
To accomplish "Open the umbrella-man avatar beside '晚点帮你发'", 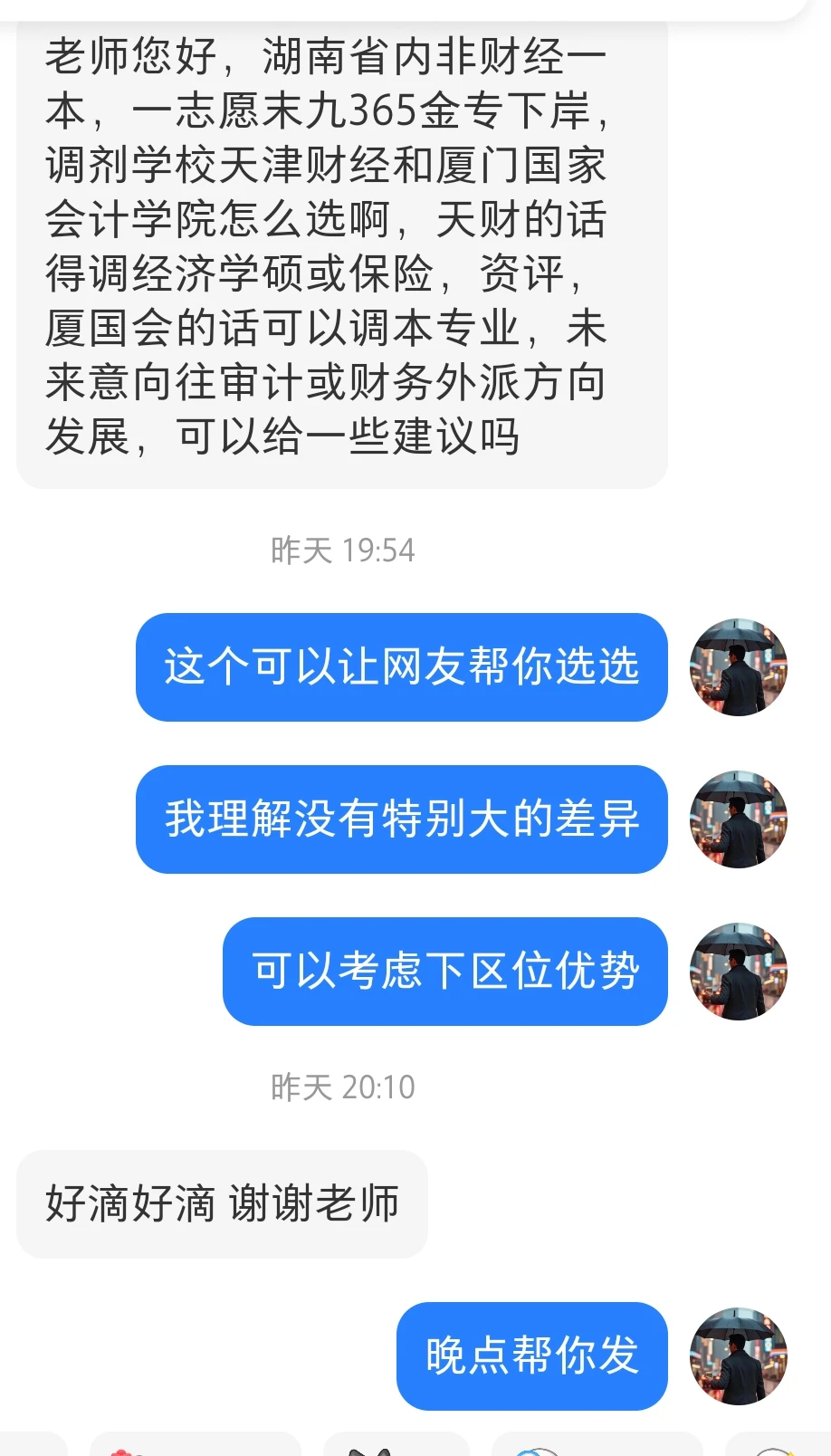I will [x=738, y=1356].
